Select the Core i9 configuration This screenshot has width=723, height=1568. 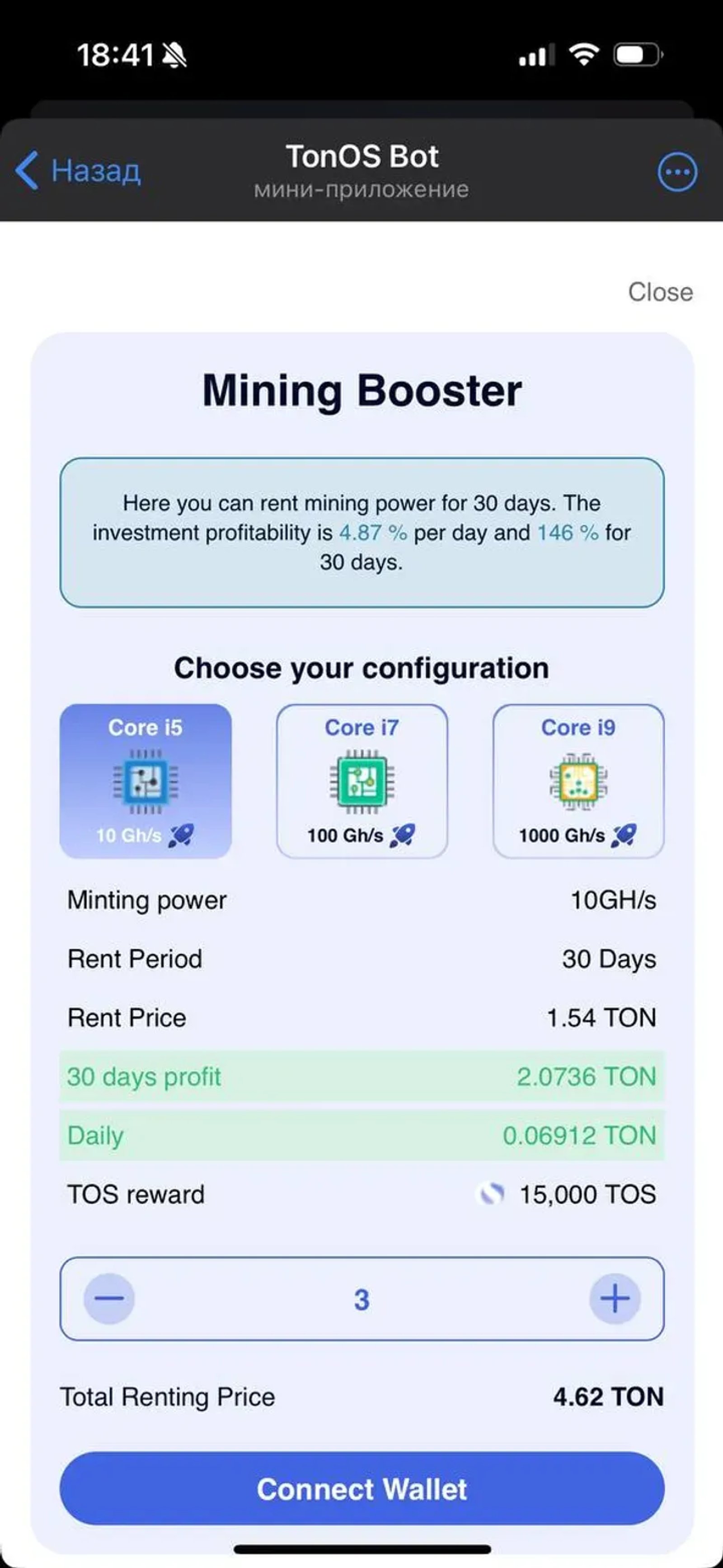click(579, 782)
